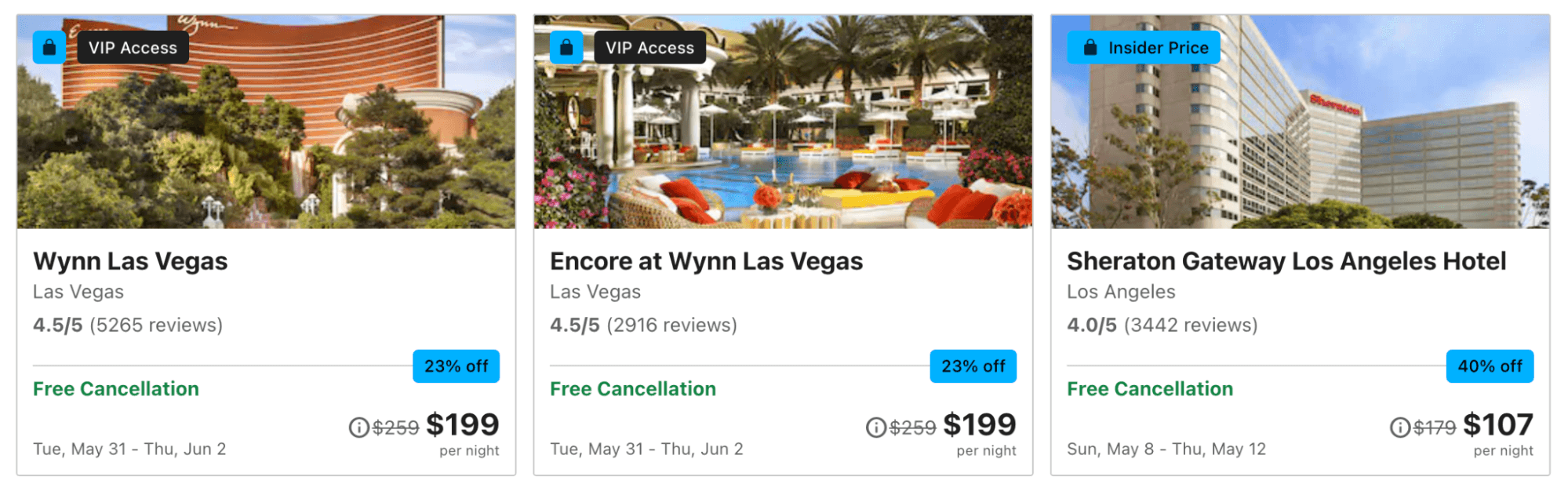Tap price info icon on Encore at Wynn
Screen dimensions: 1568x484
point(875,428)
